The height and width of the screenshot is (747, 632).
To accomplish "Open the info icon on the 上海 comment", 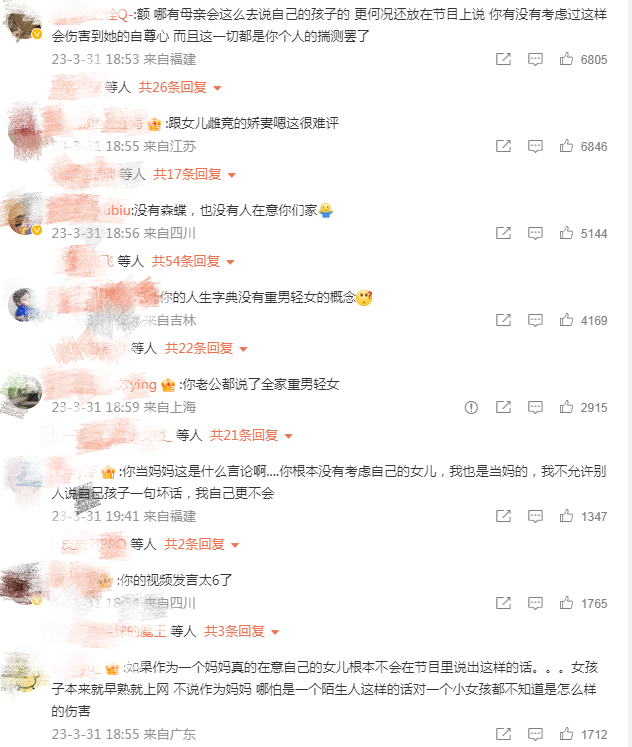I will pos(471,408).
